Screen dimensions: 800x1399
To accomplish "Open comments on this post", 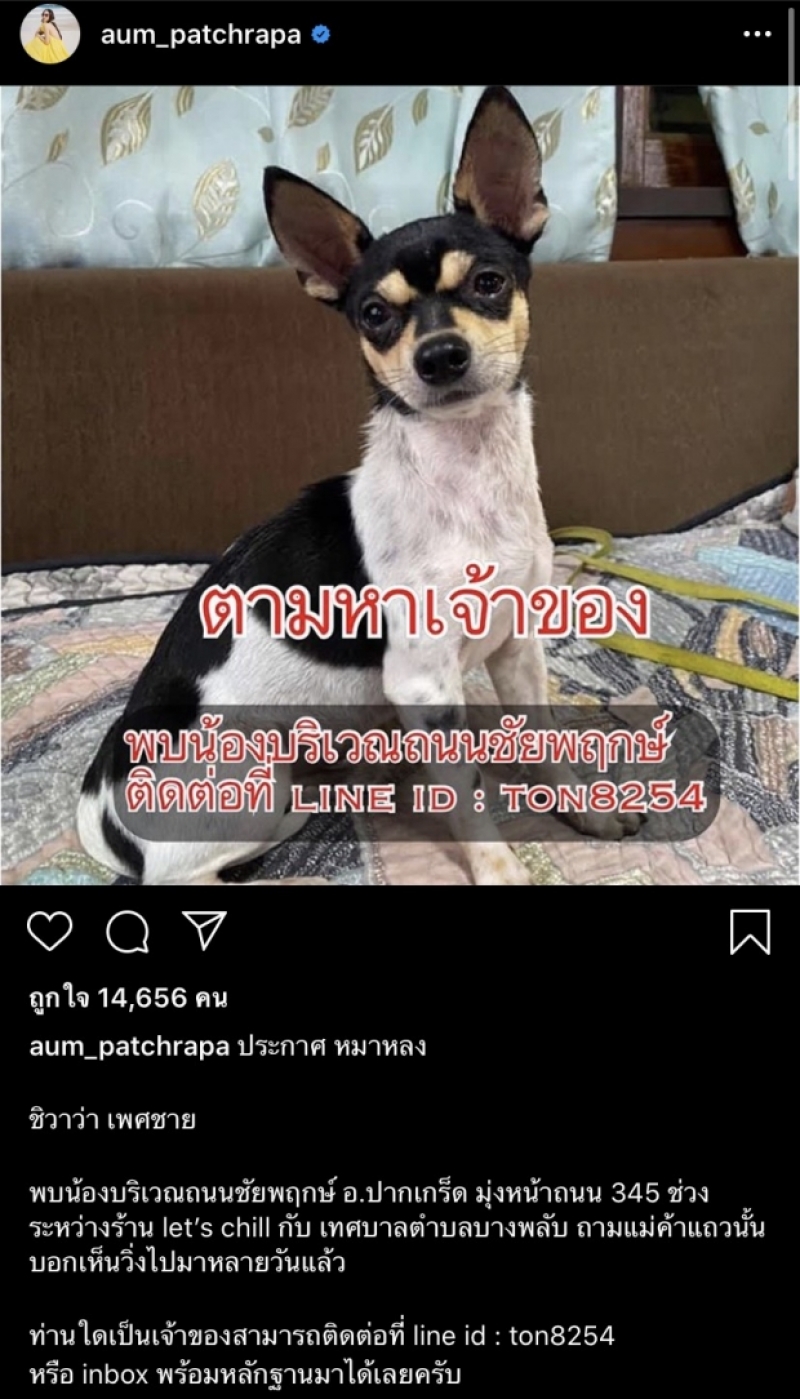I will pyautogui.click(x=127, y=932).
